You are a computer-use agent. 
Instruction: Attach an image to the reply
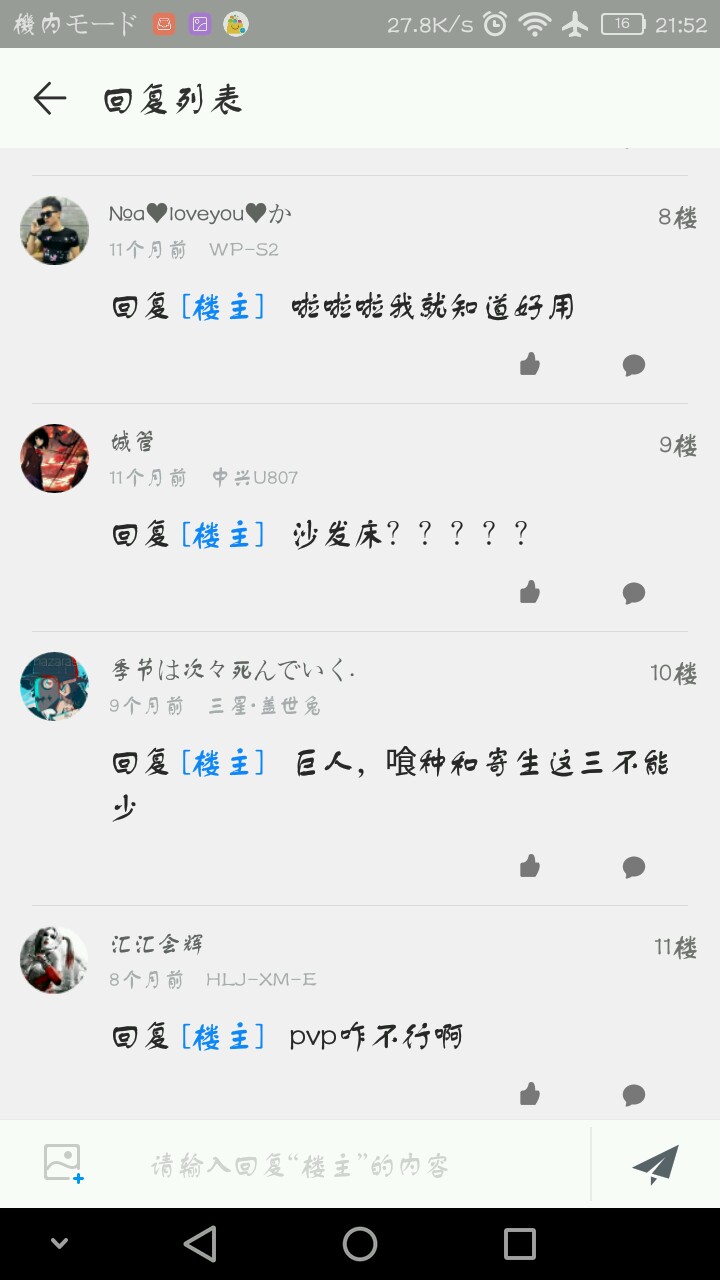pyautogui.click(x=63, y=1163)
